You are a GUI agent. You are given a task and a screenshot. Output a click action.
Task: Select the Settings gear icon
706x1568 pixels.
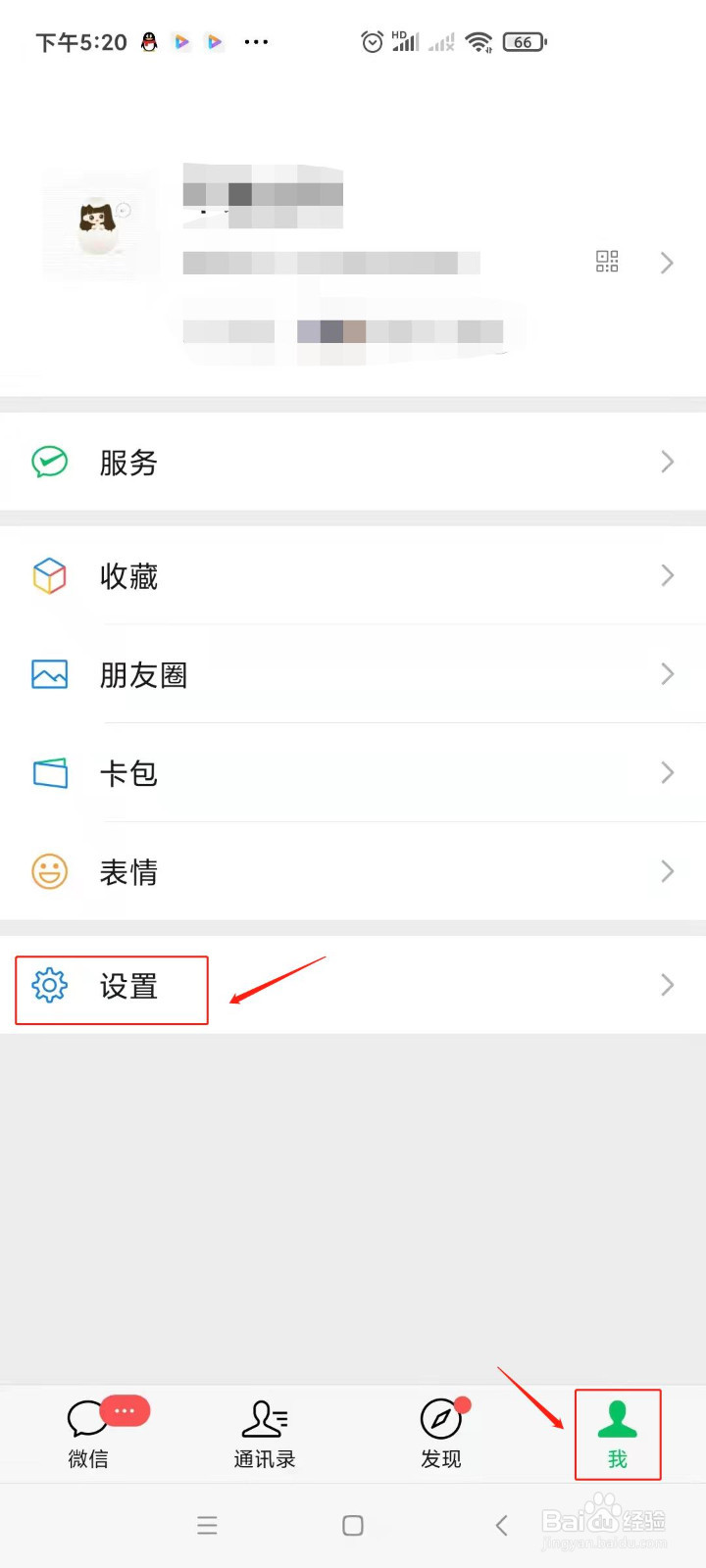click(x=49, y=985)
